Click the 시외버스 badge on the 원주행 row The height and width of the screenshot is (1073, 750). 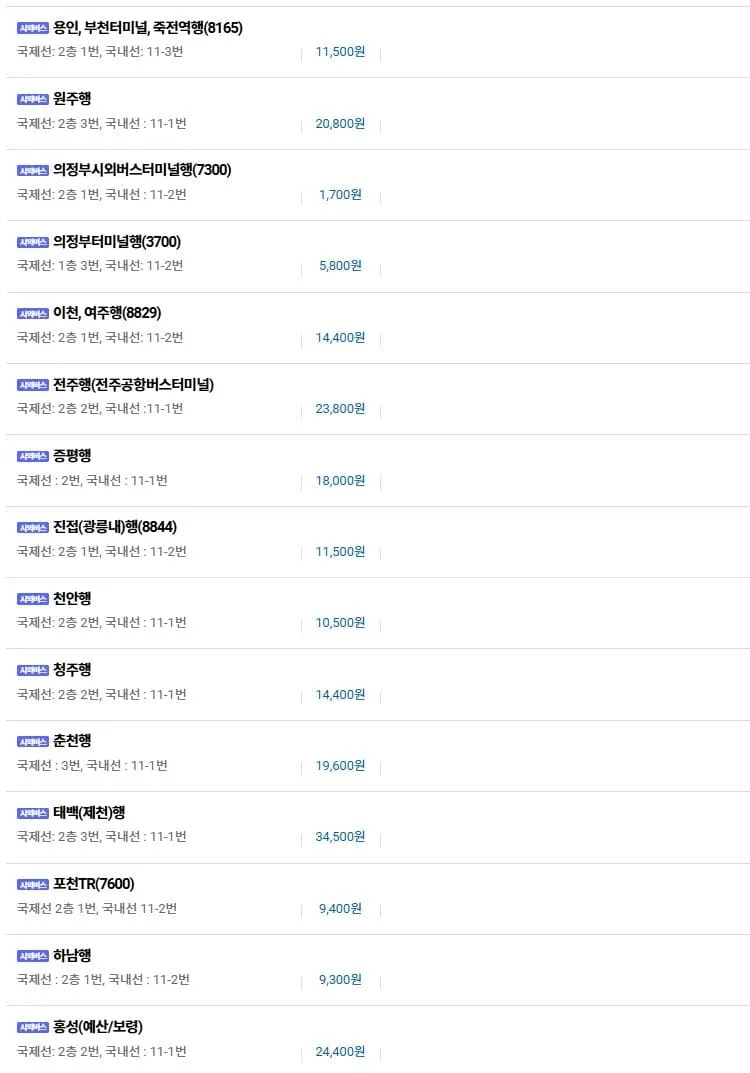(x=33, y=98)
